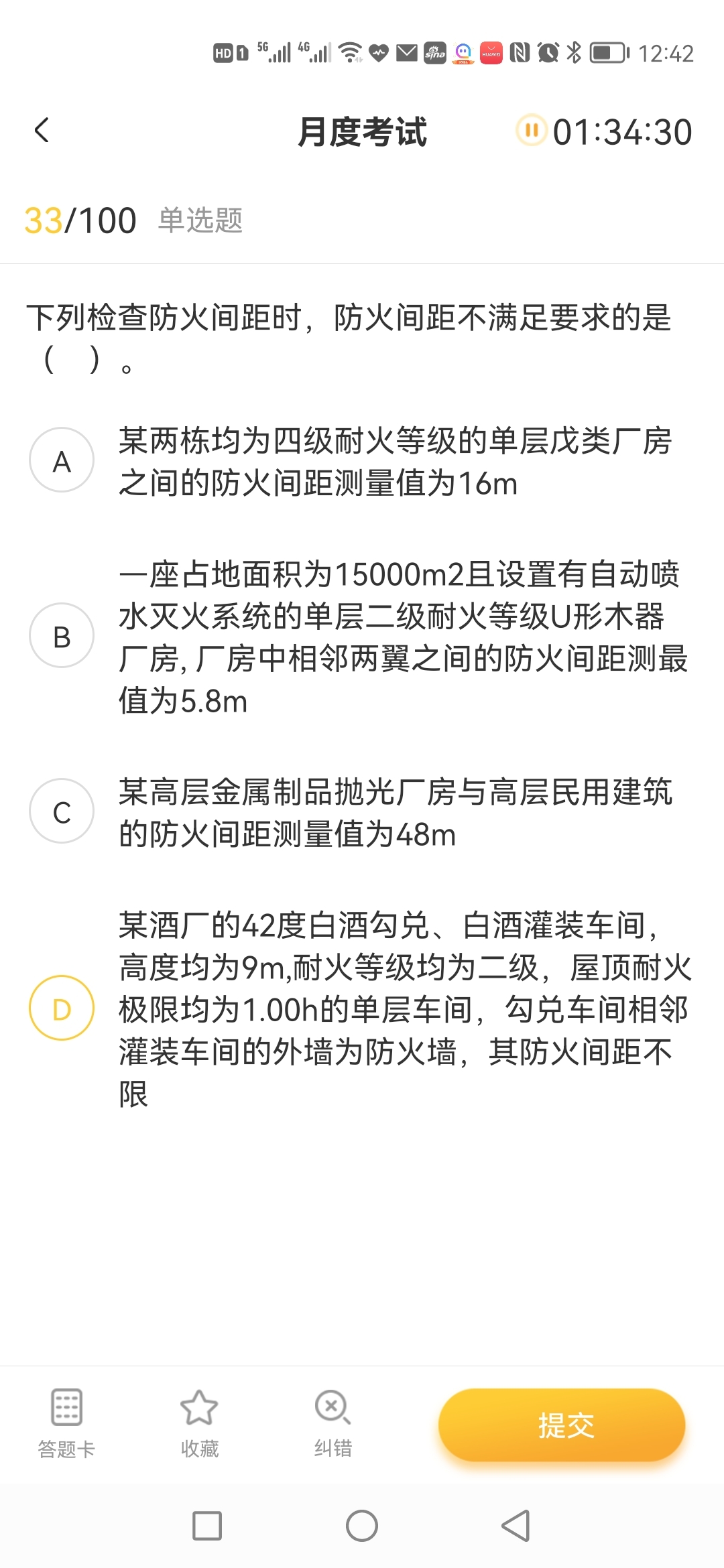The height and width of the screenshot is (1568, 724).
Task: Go back using the top-left arrow
Action: [x=42, y=130]
